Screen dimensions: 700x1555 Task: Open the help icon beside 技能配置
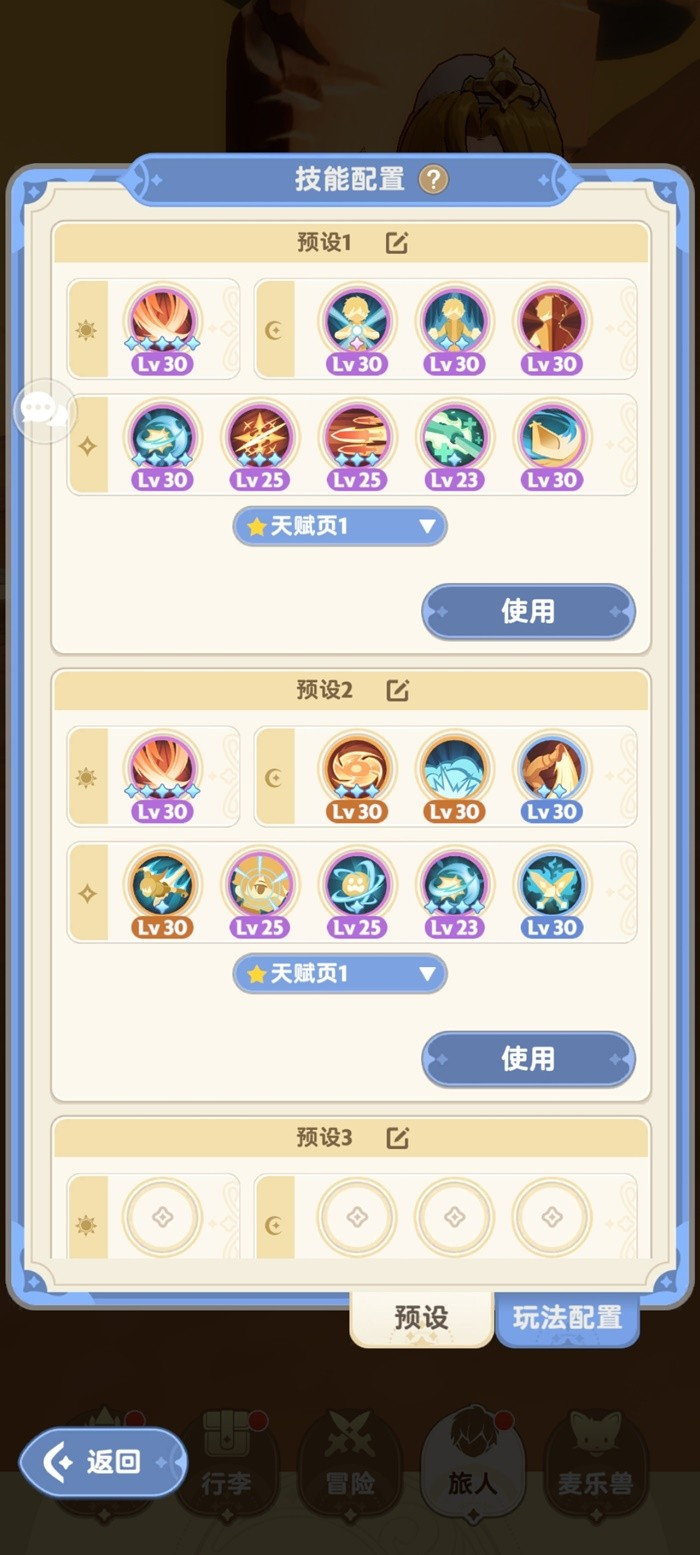(x=433, y=180)
